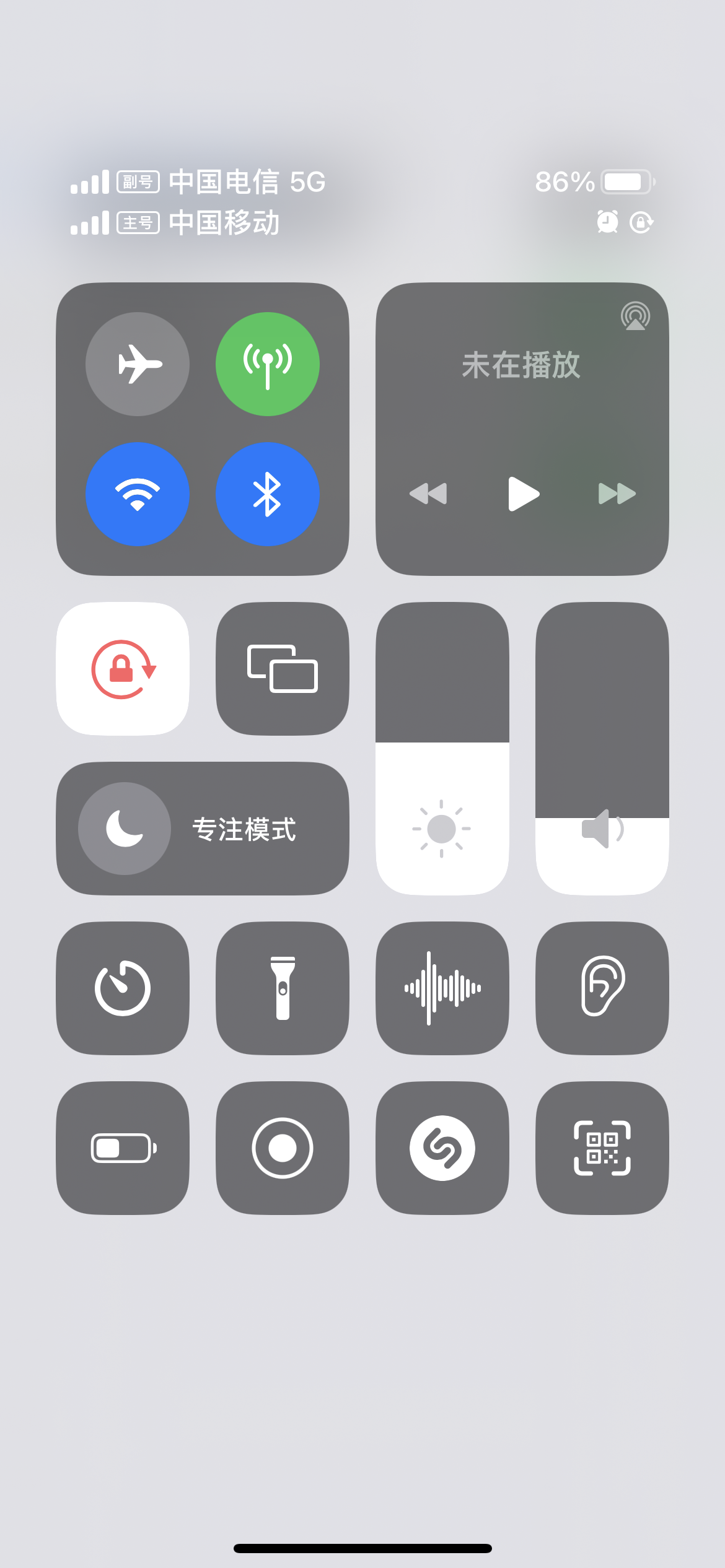The height and width of the screenshot is (1568, 725).
Task: Open the QR code scanner
Action: pyautogui.click(x=602, y=1148)
